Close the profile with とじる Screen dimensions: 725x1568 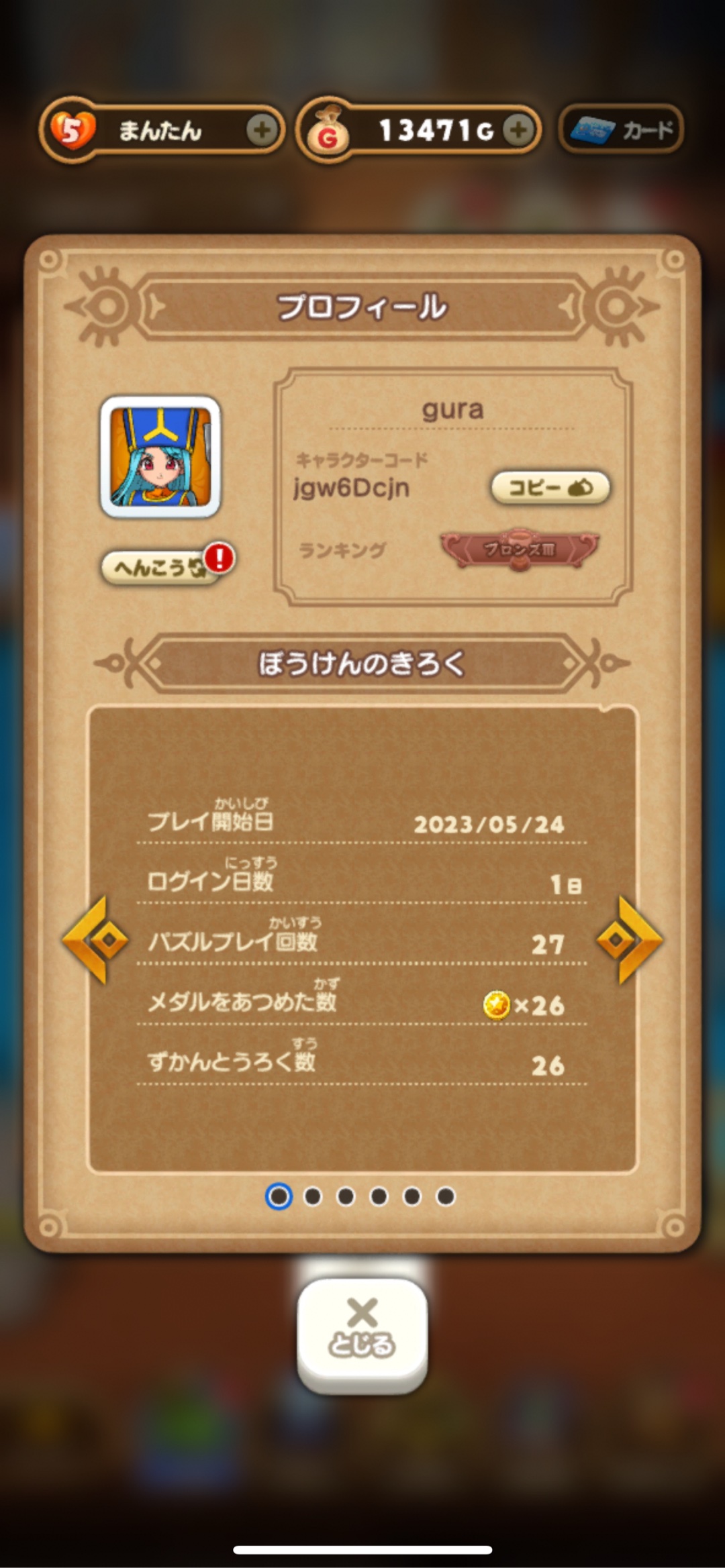coord(362,1333)
